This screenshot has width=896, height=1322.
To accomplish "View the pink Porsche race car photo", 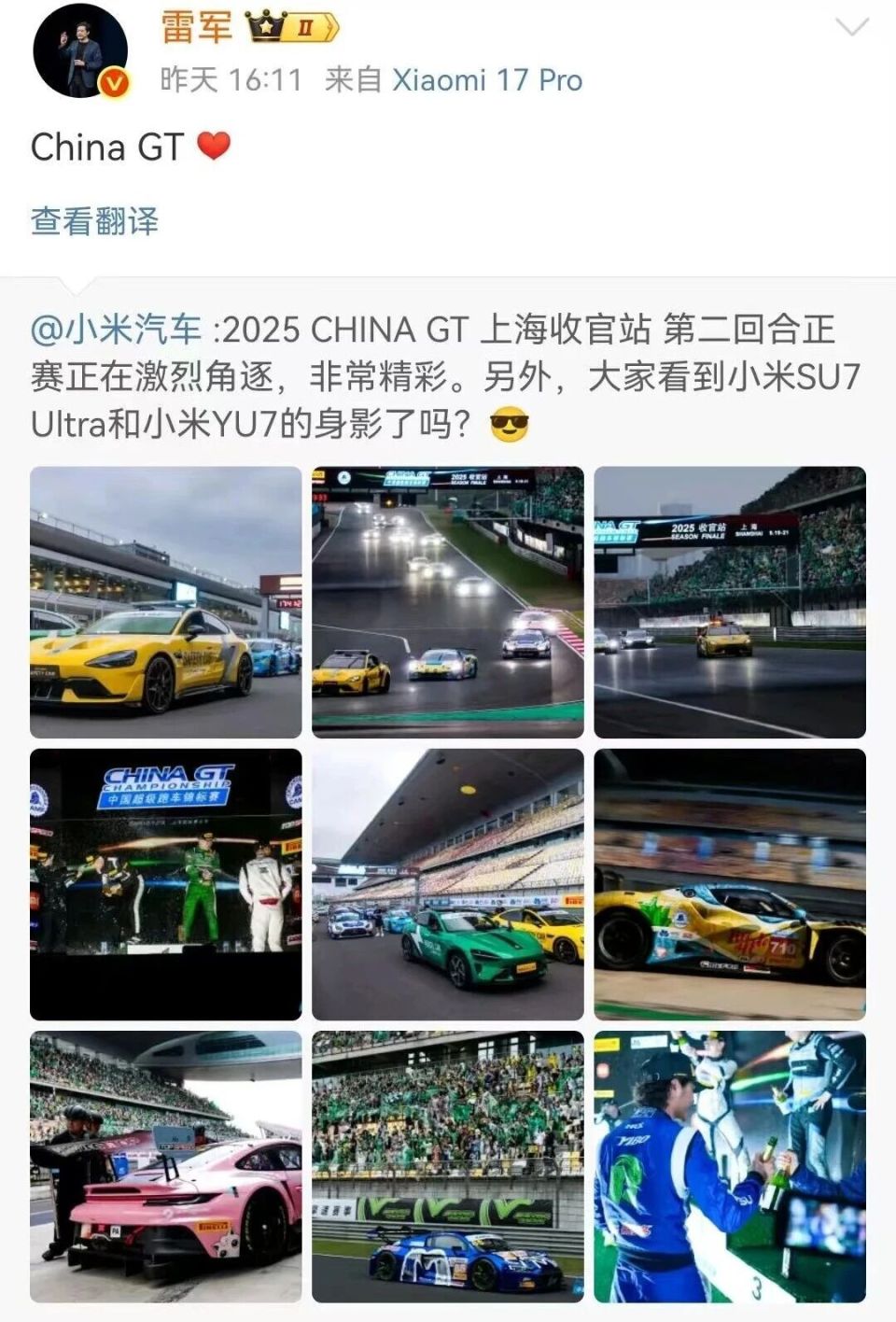I will 165,1165.
